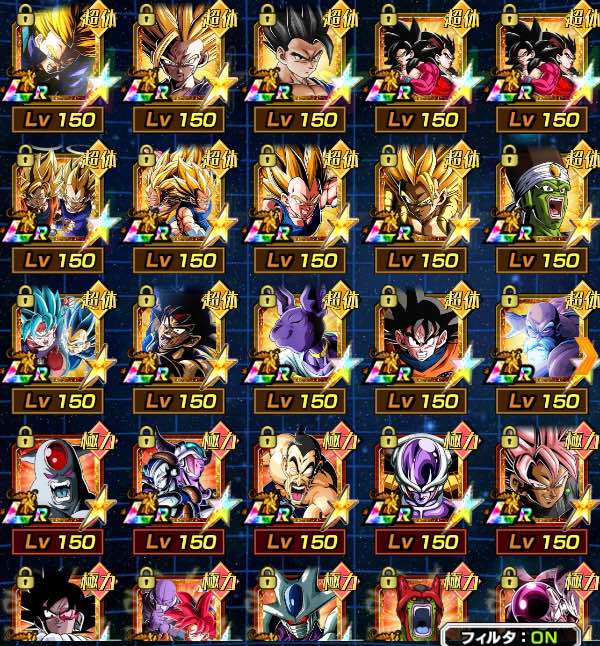The height and width of the screenshot is (646, 600).
Task: Select the Cooler masked character card
Action: [300, 606]
